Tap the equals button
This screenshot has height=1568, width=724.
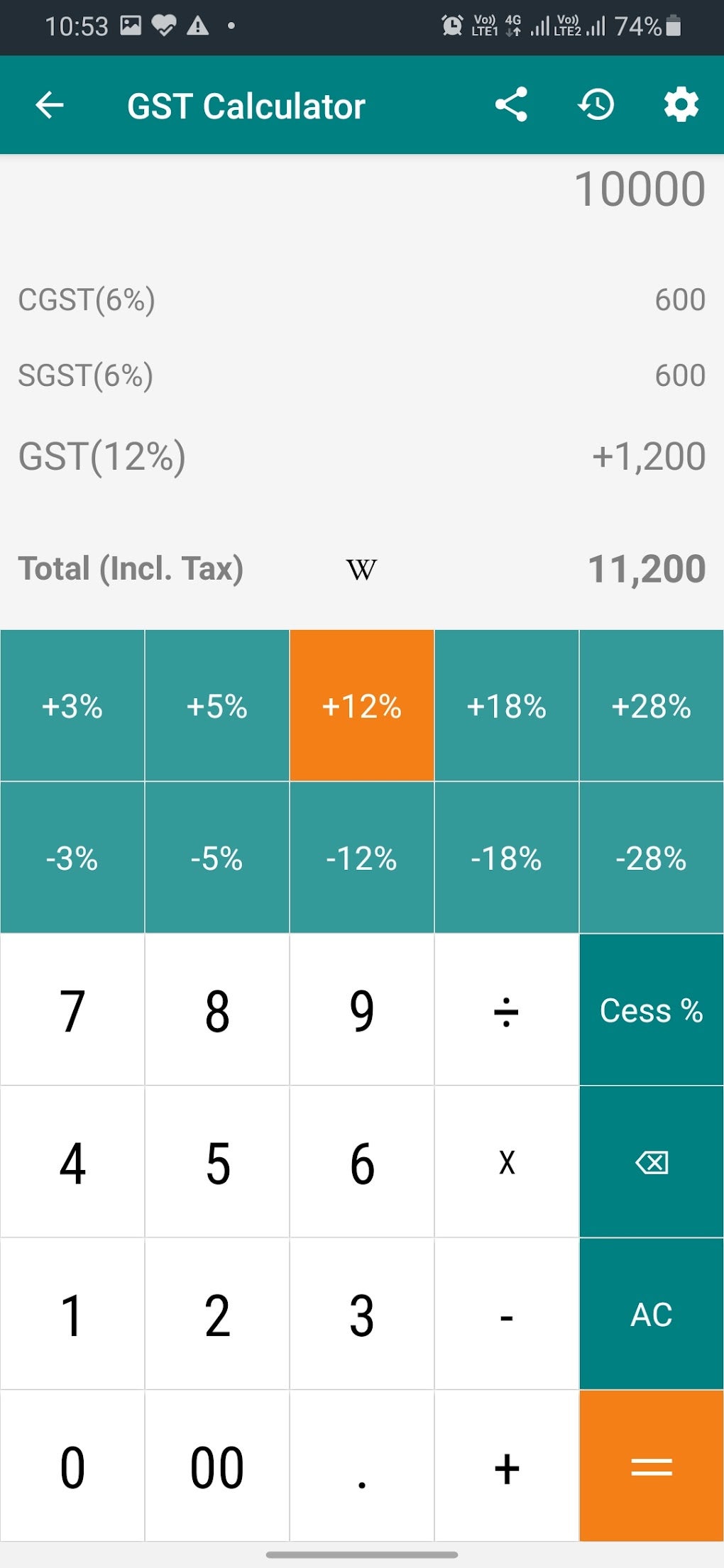[x=651, y=1466]
